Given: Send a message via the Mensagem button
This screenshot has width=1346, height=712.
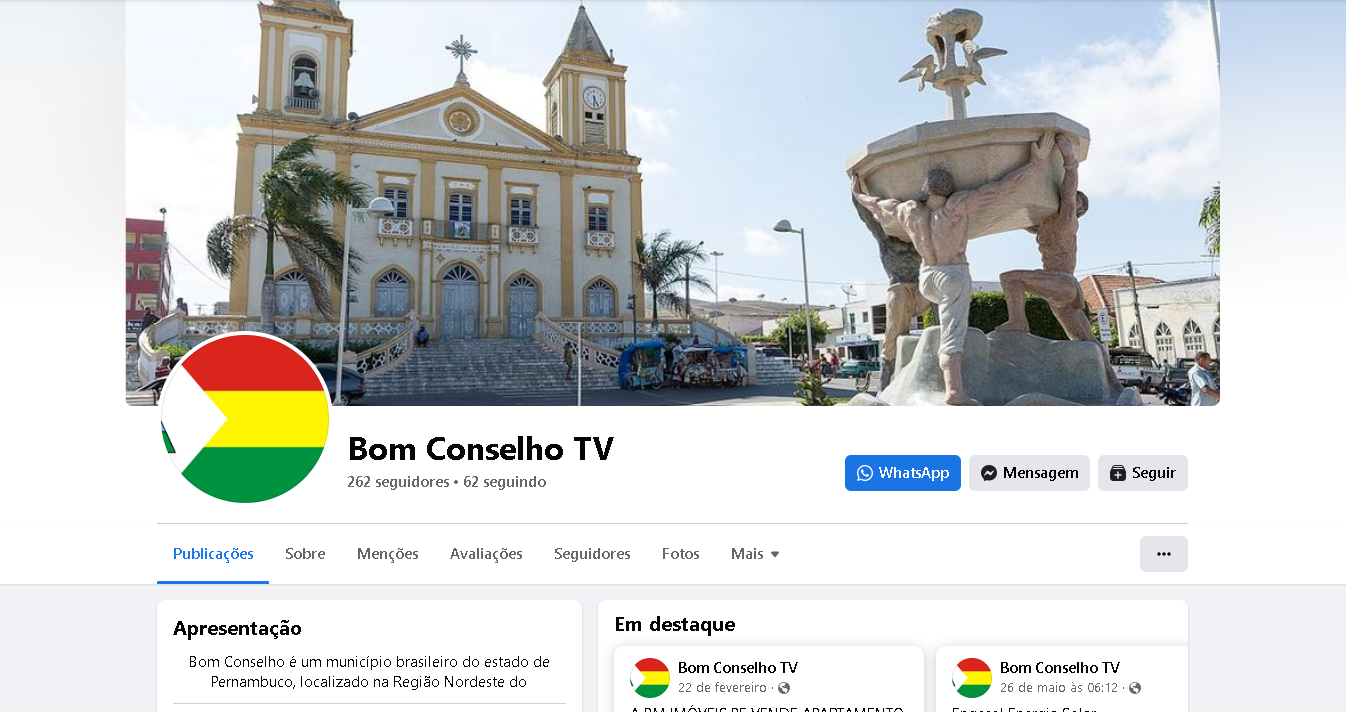Looking at the screenshot, I should pos(1029,473).
